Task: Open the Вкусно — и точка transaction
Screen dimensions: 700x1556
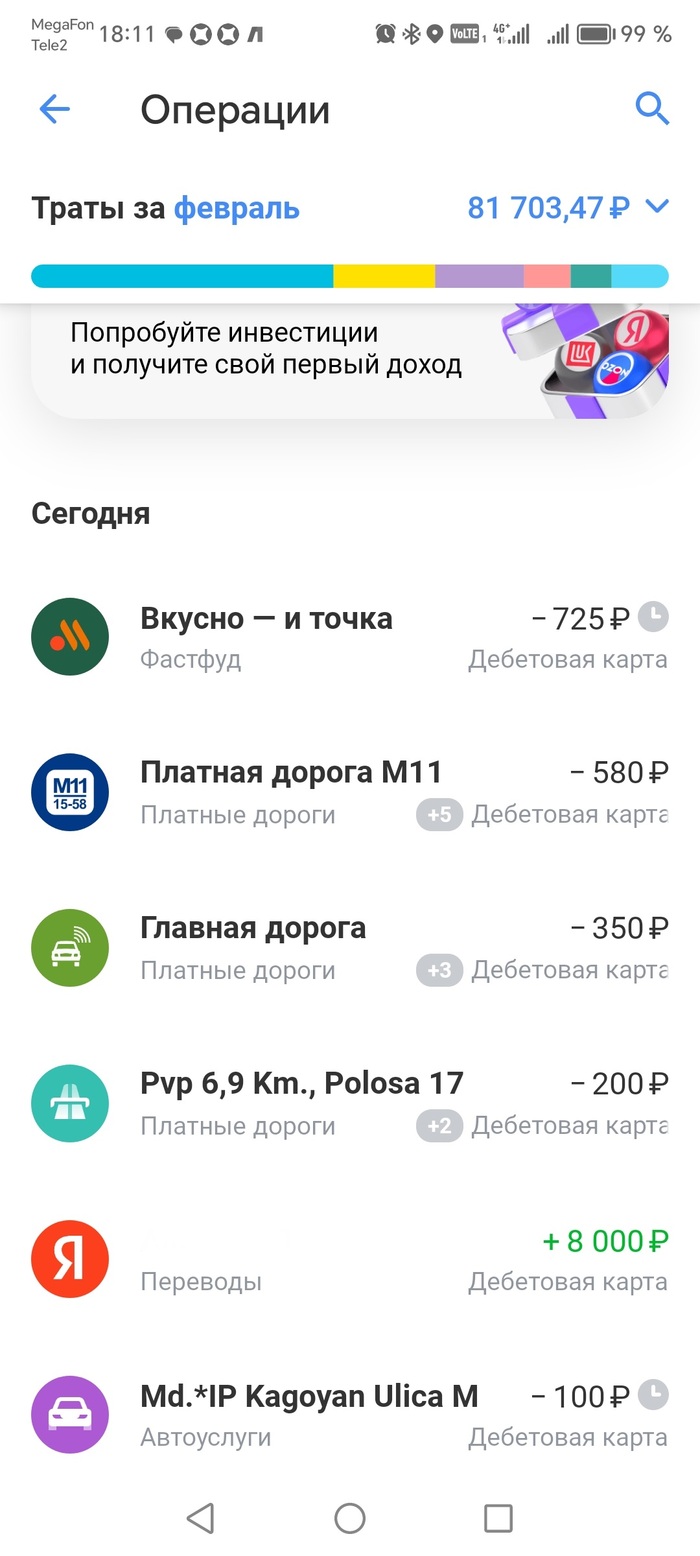Action: [350, 637]
